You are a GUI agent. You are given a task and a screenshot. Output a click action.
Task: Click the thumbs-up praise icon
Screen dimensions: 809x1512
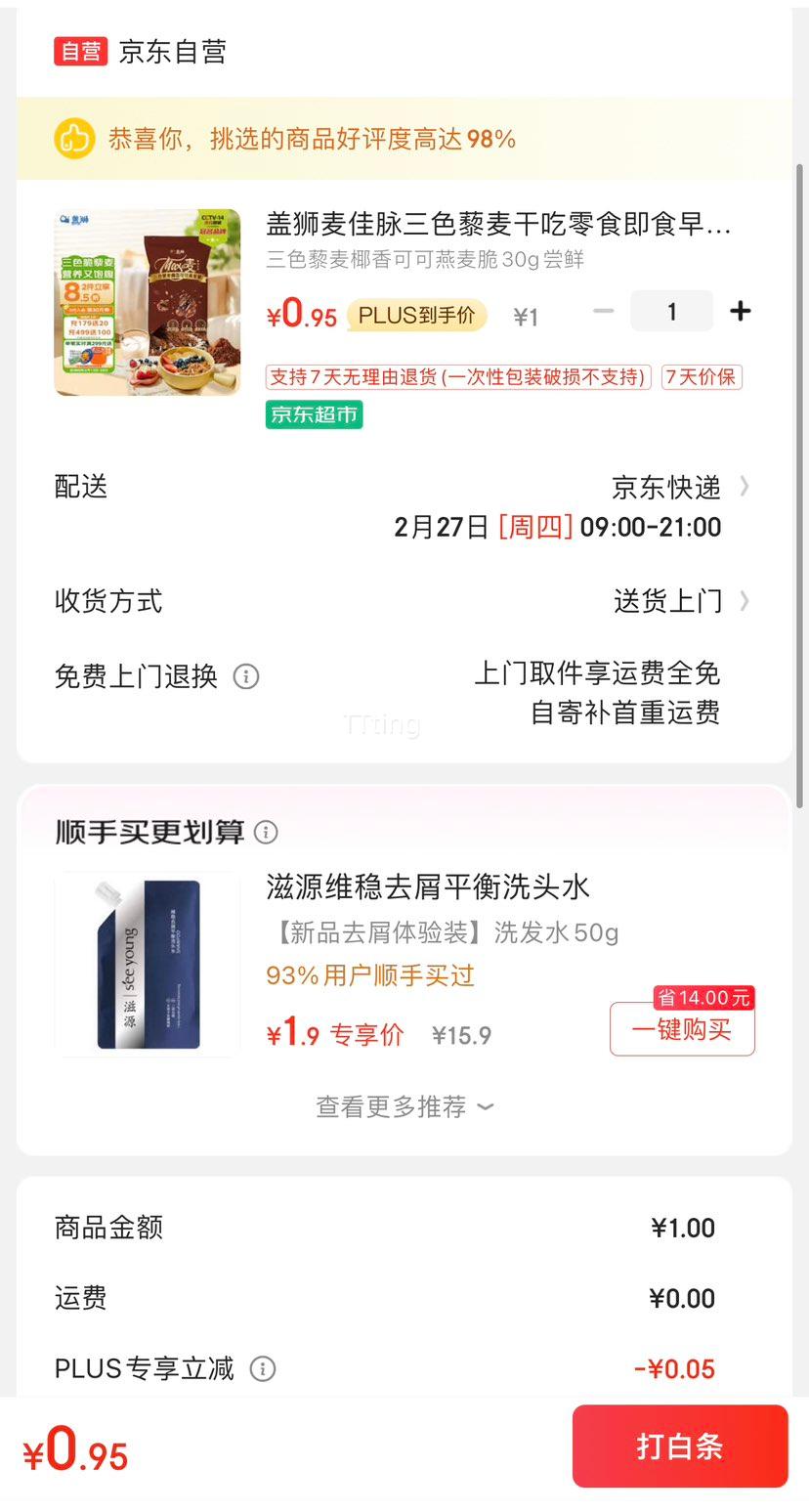click(x=72, y=138)
